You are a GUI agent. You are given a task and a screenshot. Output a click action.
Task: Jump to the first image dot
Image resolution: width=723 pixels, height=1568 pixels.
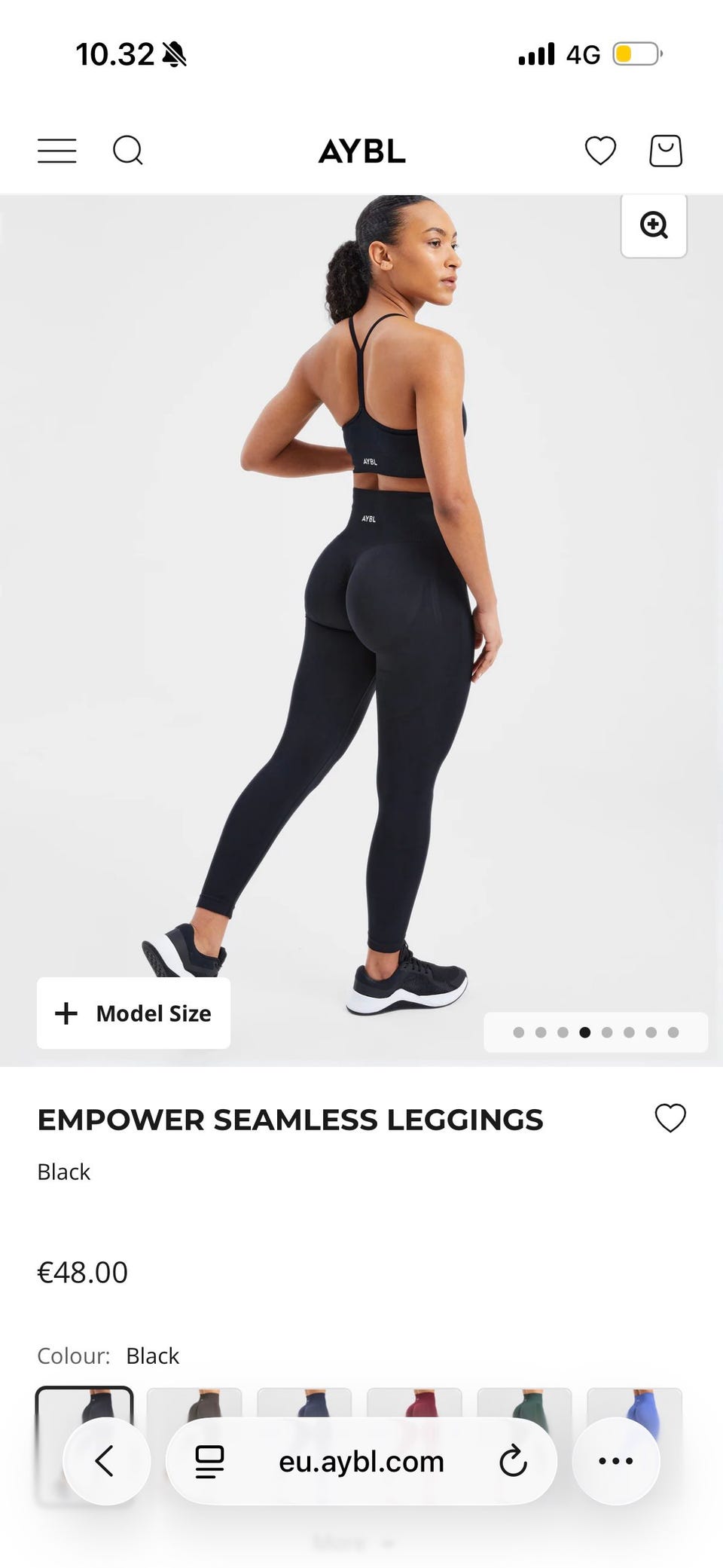click(x=518, y=1032)
